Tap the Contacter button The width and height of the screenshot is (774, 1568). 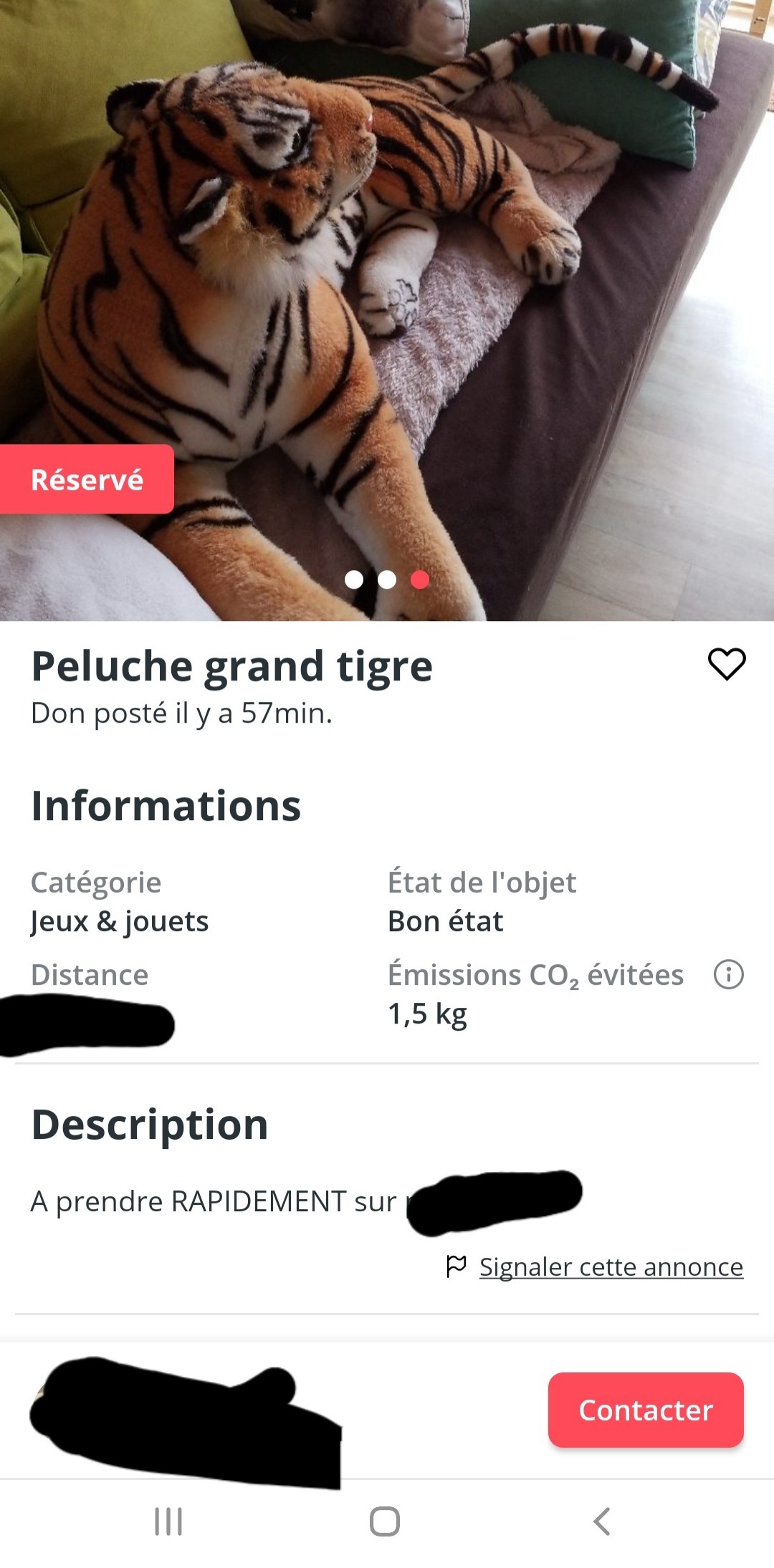pos(646,1410)
